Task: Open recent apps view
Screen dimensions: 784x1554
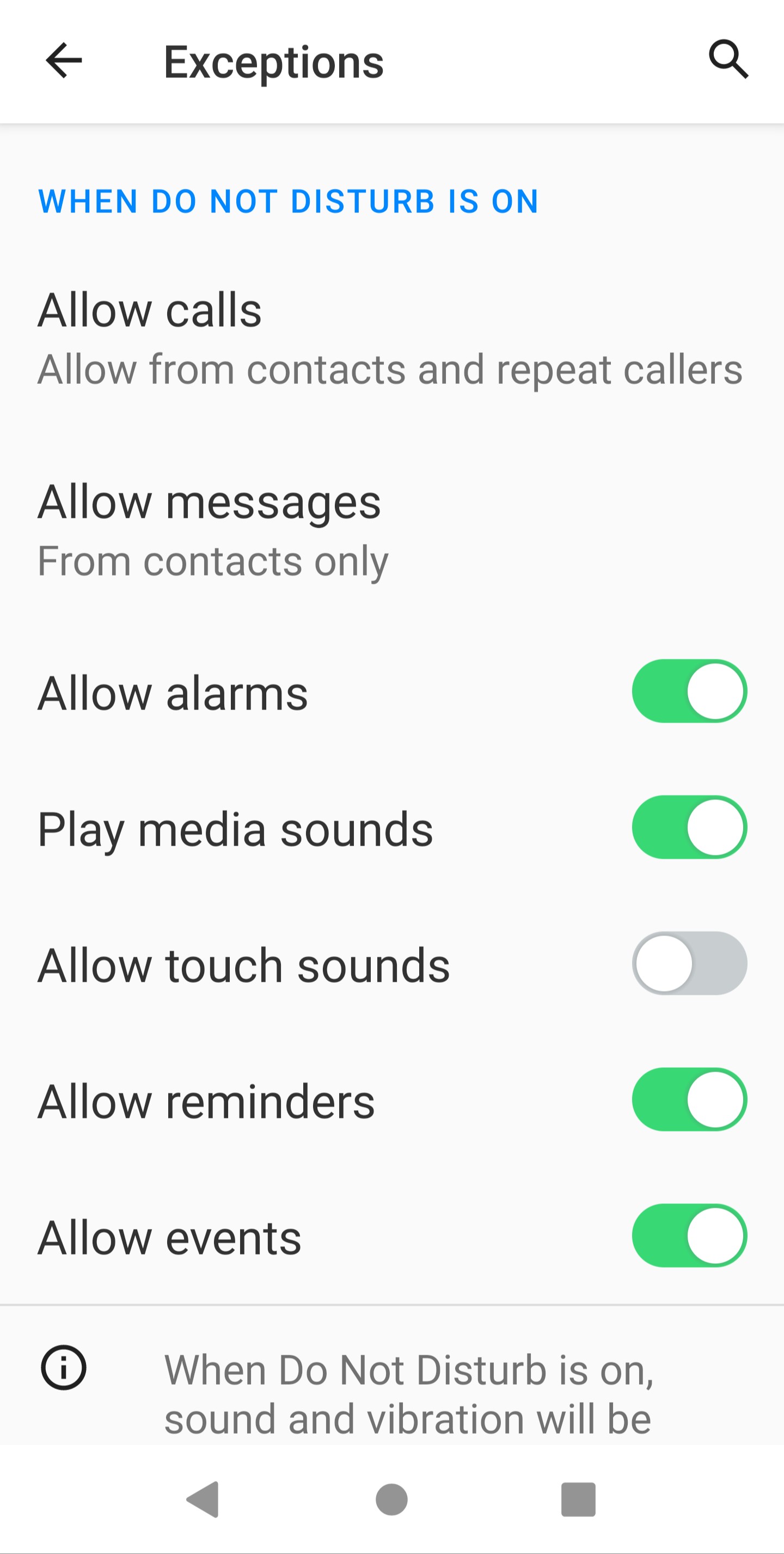Action: point(578,1499)
